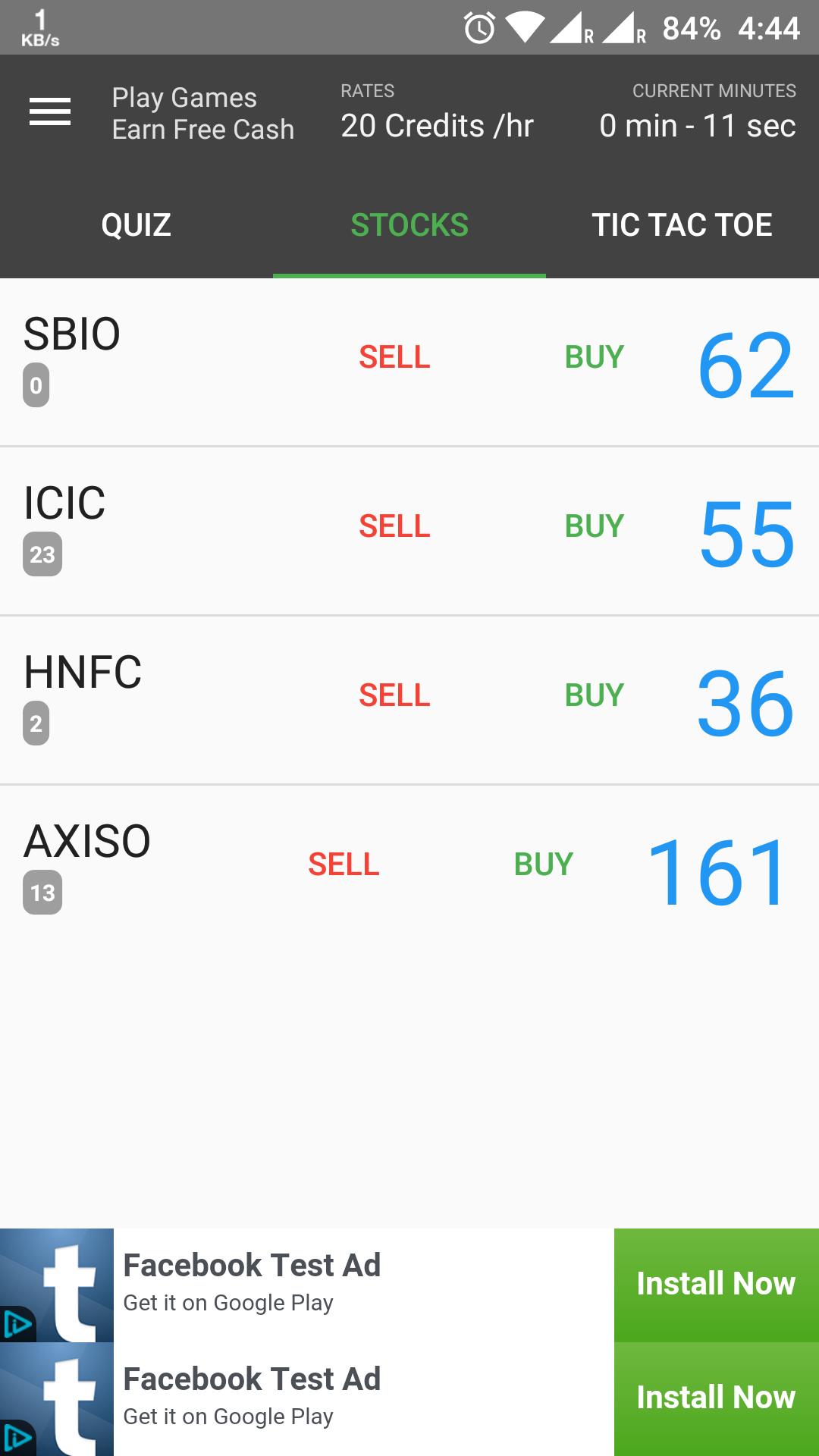Buy SBIO stock
This screenshot has height=1456, width=819.
pos(595,357)
